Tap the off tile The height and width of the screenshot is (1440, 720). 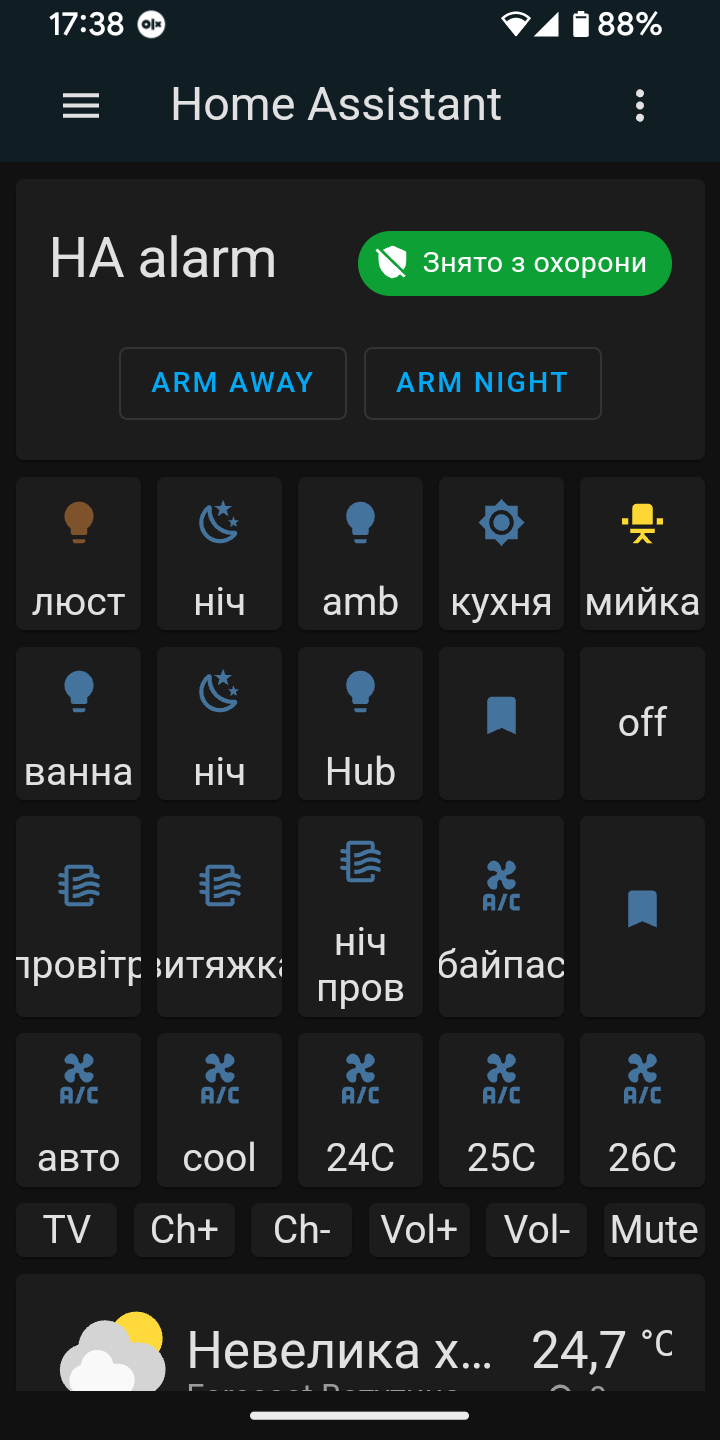coord(642,724)
